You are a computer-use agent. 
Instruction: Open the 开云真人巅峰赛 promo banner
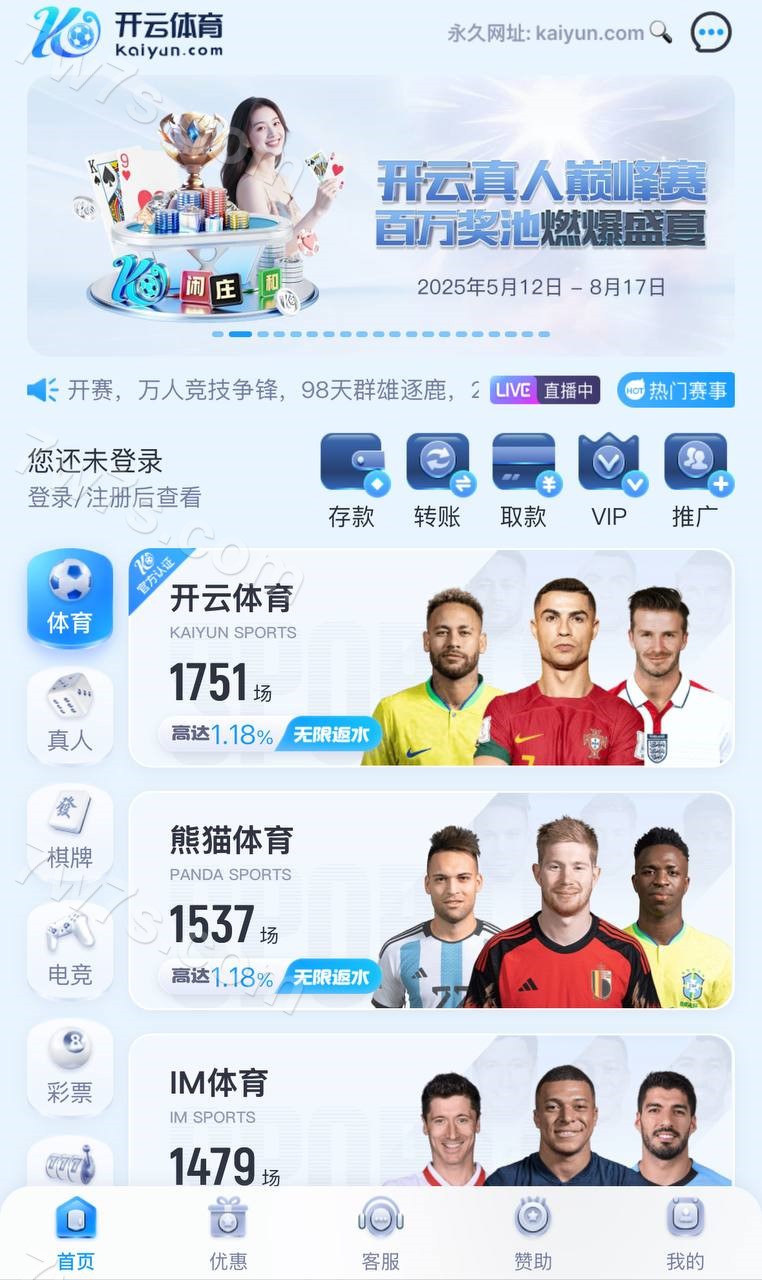coord(381,215)
